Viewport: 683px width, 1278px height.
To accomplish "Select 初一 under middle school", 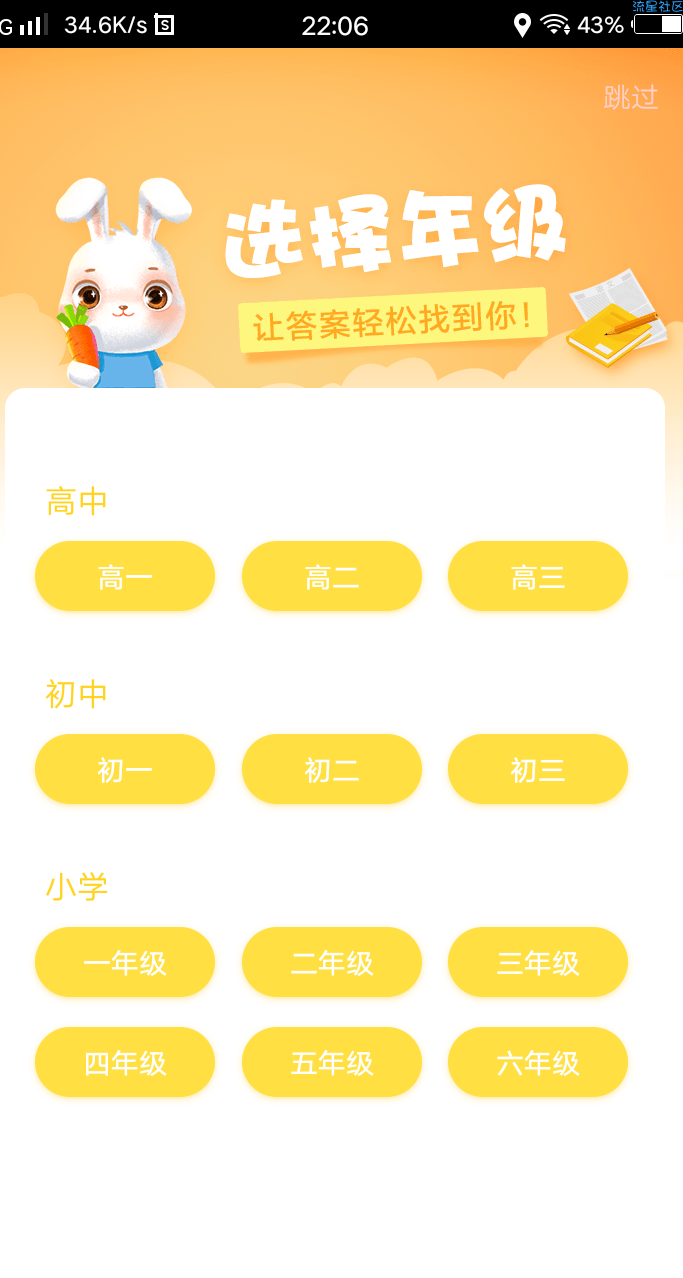I will pyautogui.click(x=125, y=770).
